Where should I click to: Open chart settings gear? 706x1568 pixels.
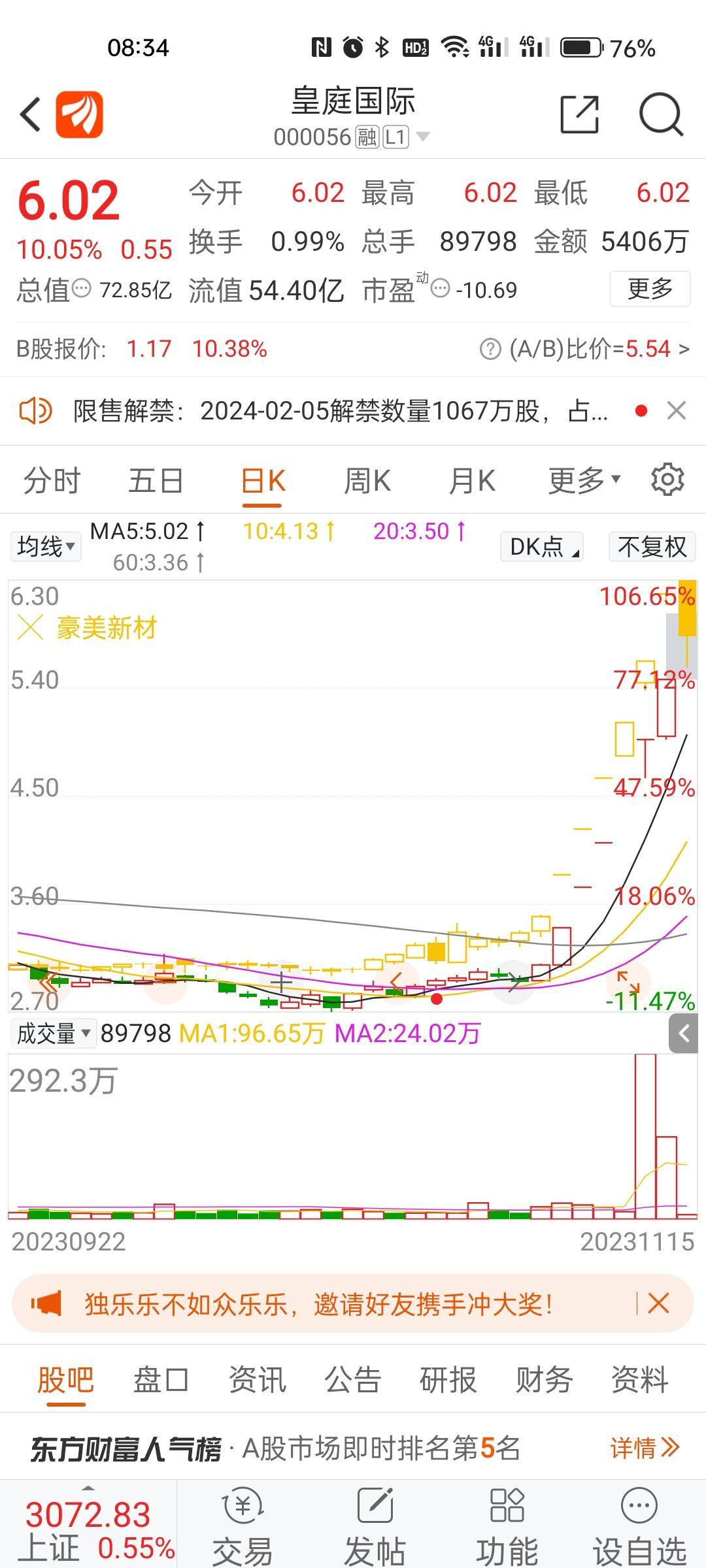(667, 480)
